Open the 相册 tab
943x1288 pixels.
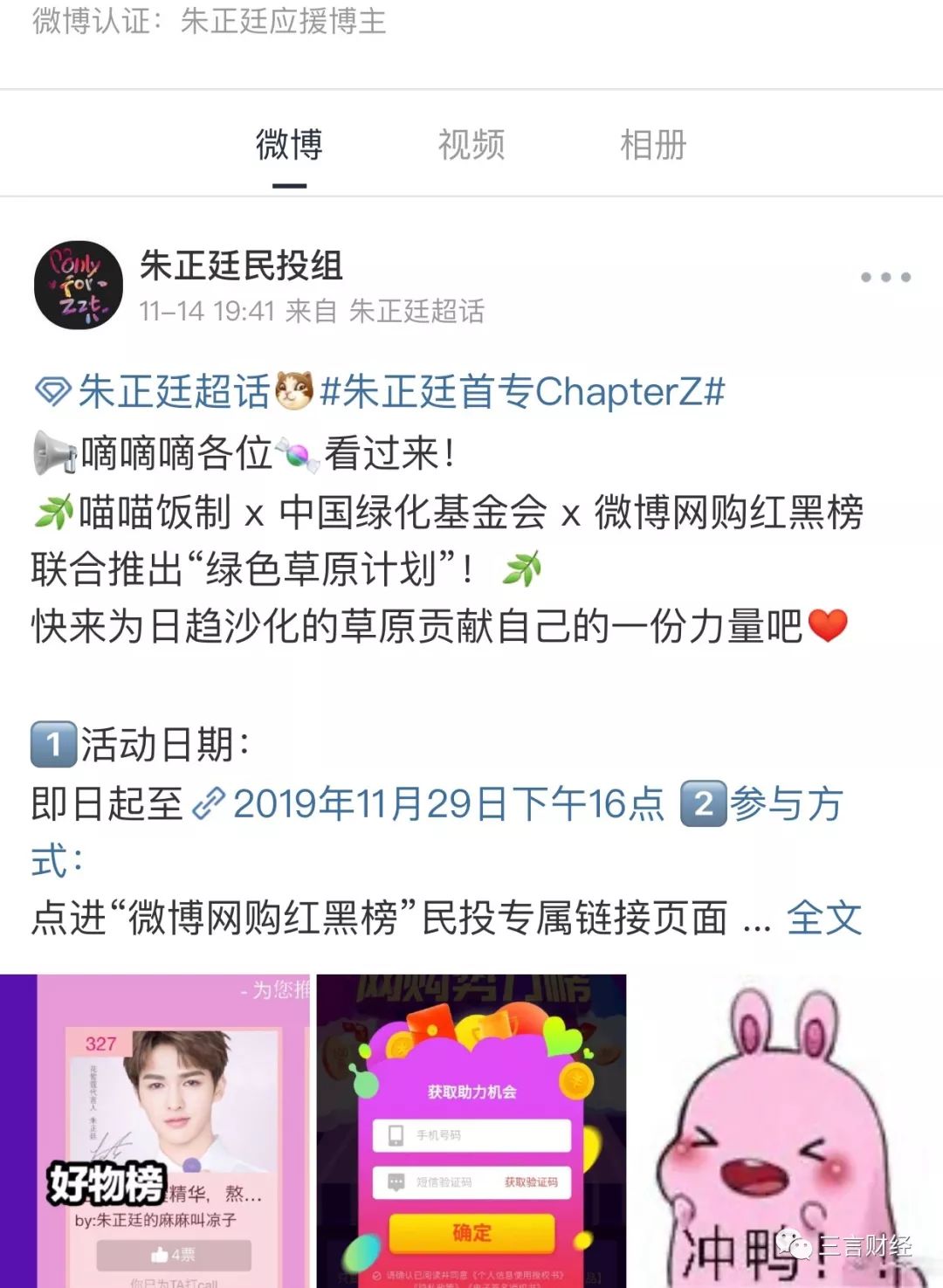click(653, 144)
